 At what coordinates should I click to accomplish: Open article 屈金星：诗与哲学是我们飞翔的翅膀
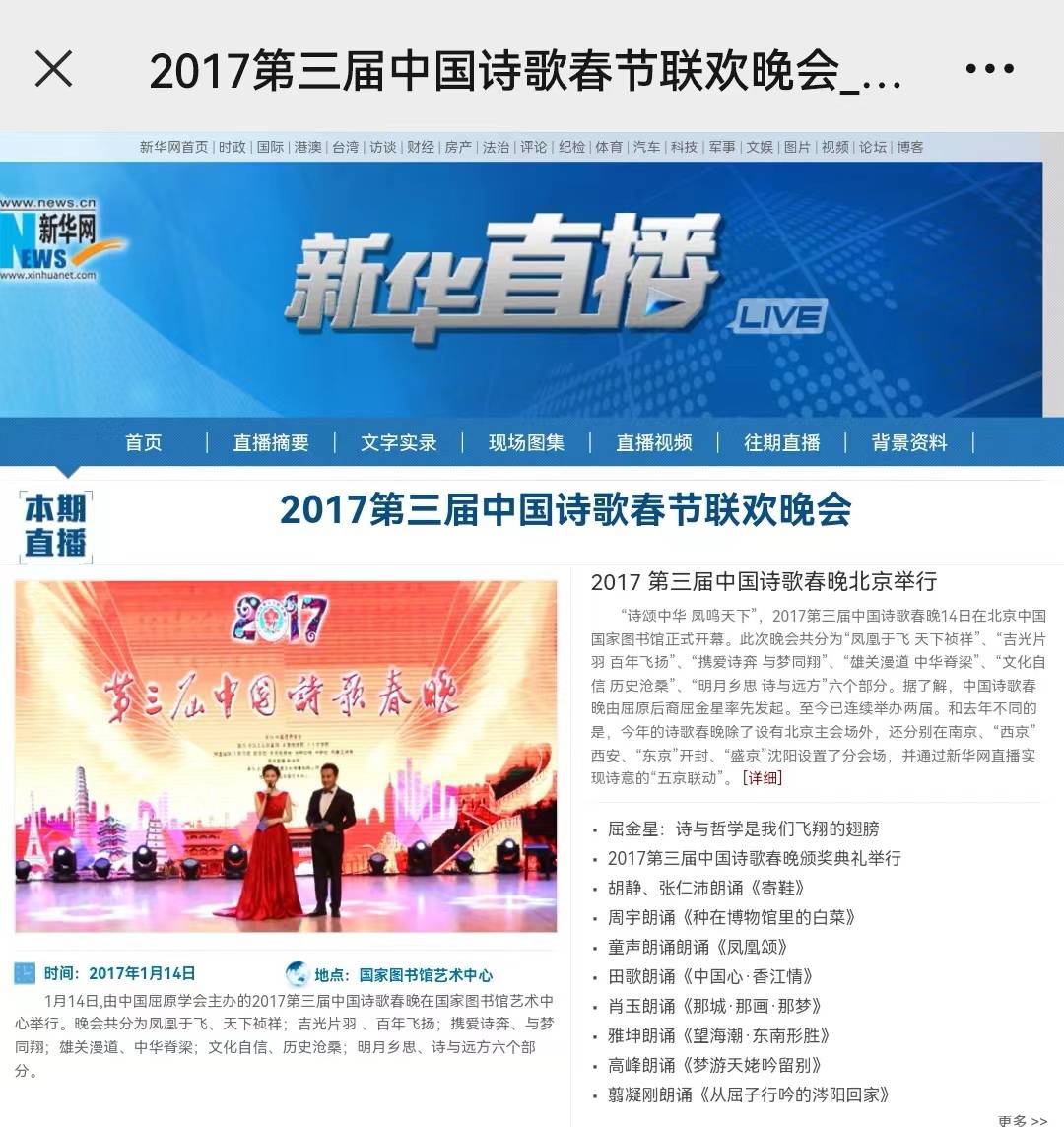click(x=743, y=829)
